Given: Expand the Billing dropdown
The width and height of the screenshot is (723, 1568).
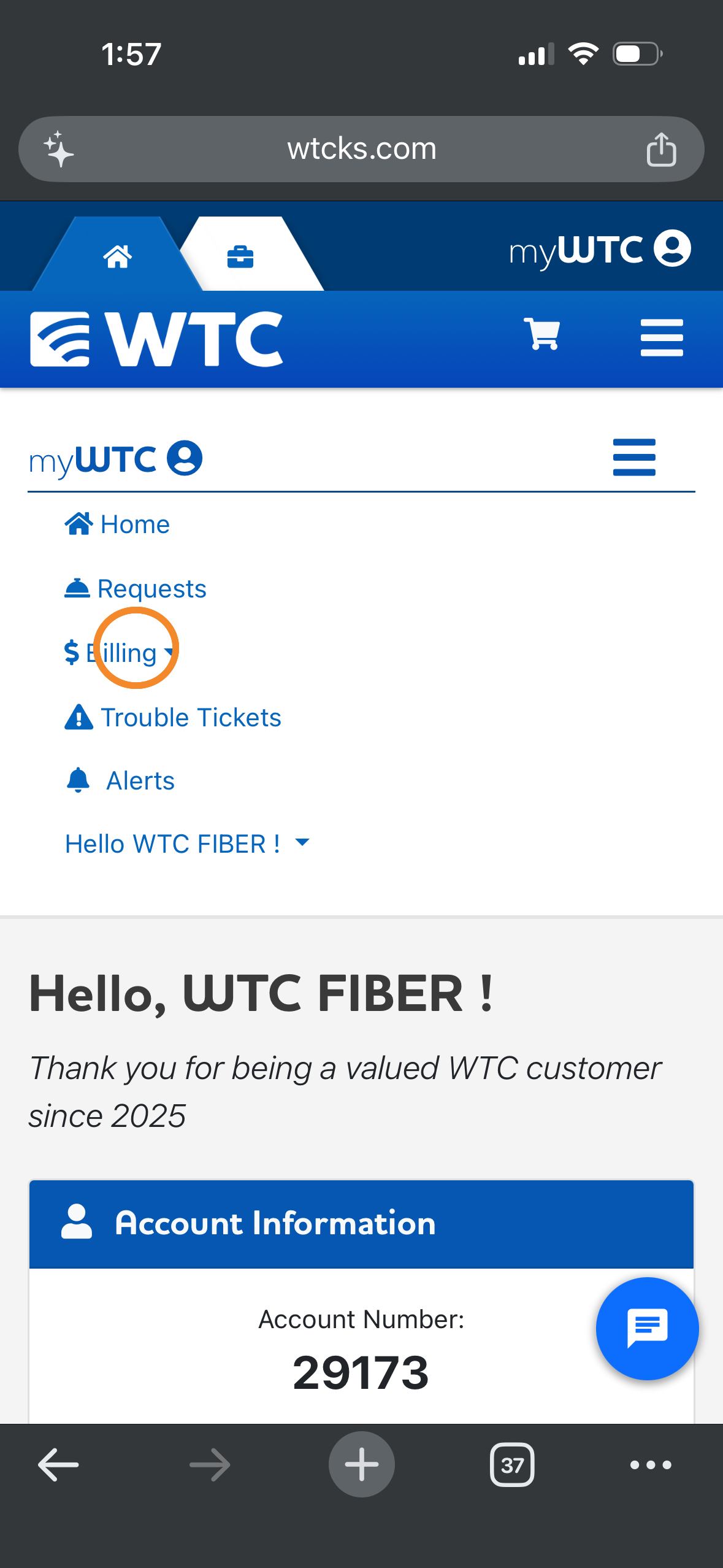Looking at the screenshot, I should click(121, 653).
